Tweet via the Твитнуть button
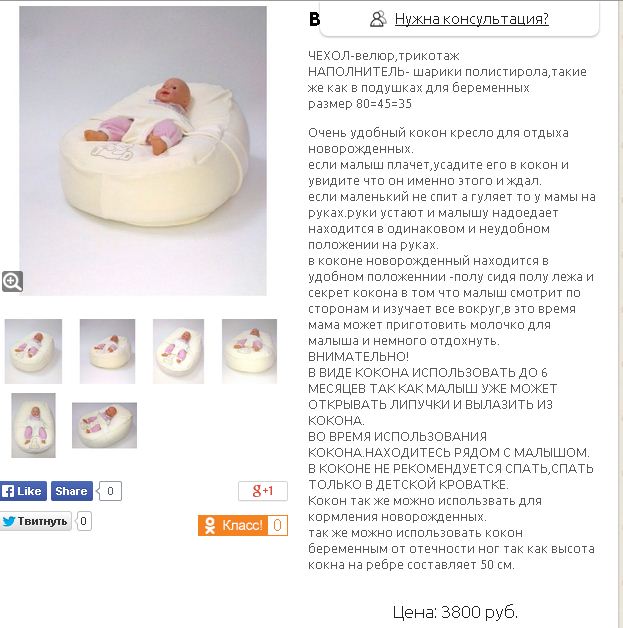The width and height of the screenshot is (623, 628). 36,521
